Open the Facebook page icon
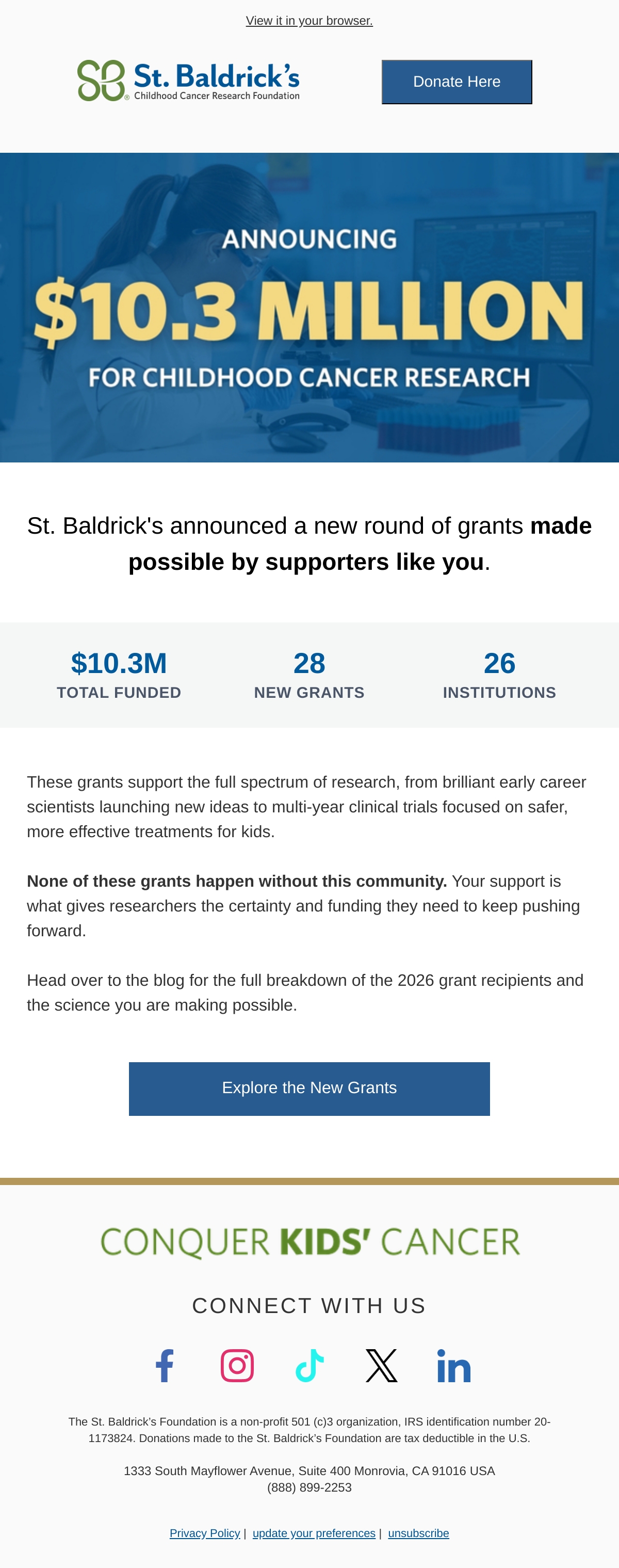 (x=165, y=1365)
